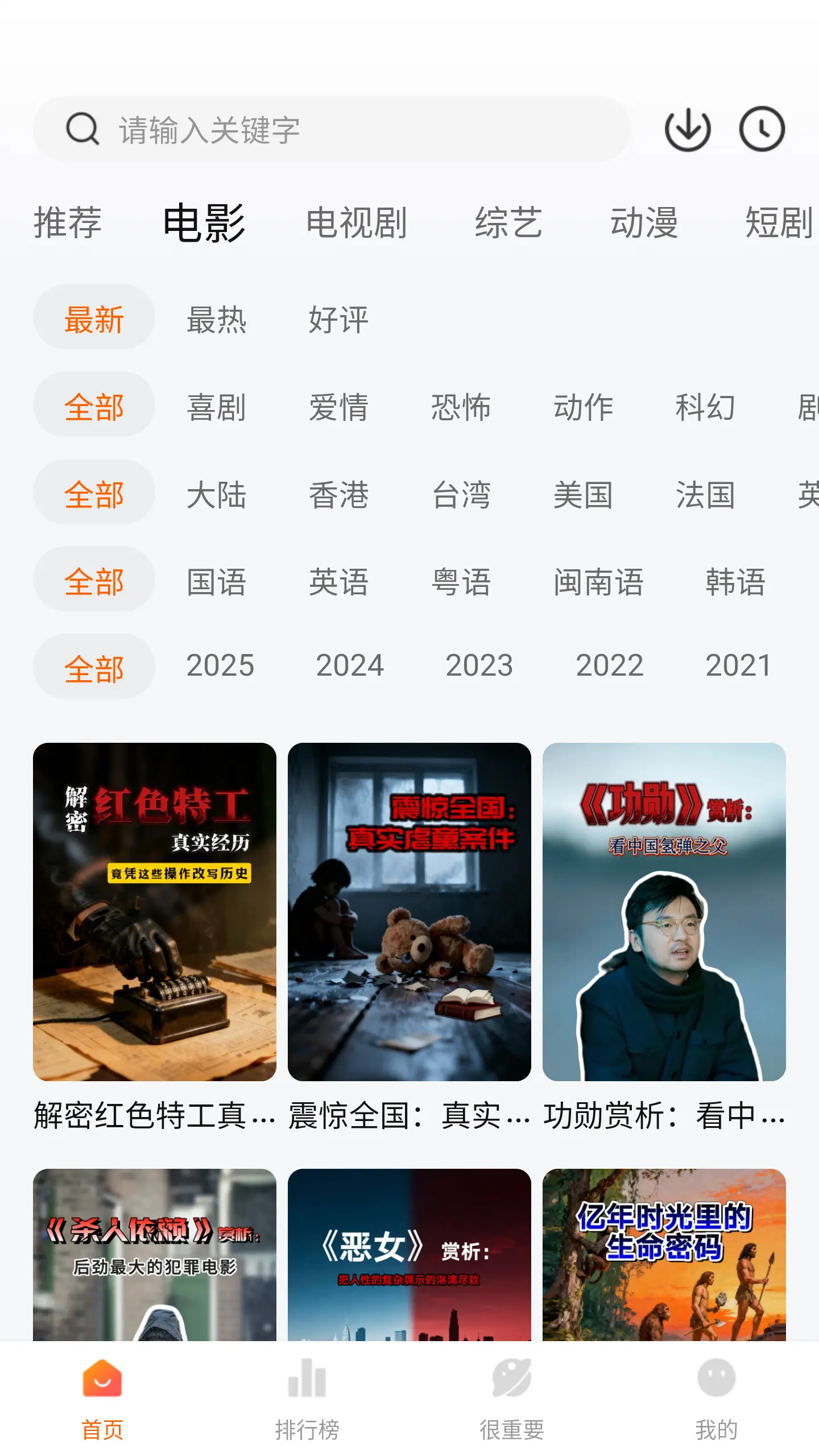Viewport: 819px width, 1456px height.
Task: Open the download manager icon
Action: [688, 130]
